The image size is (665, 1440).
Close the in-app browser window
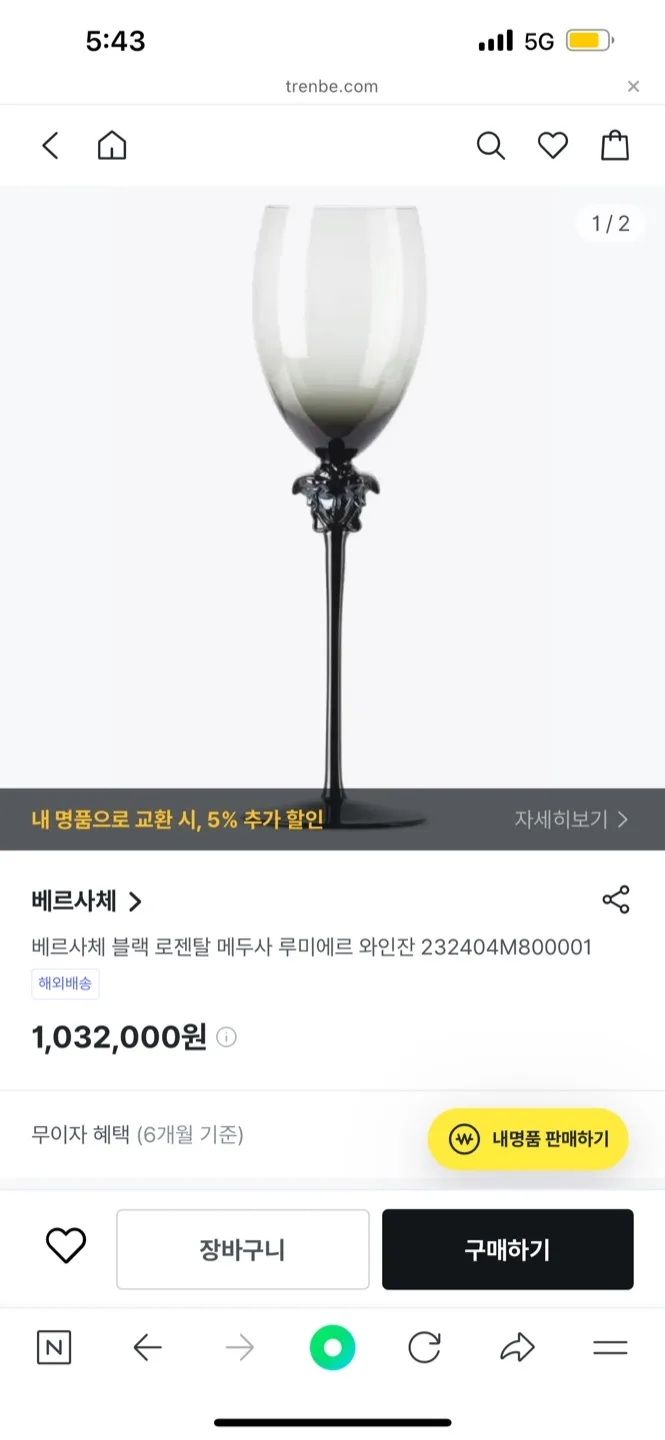(633, 87)
